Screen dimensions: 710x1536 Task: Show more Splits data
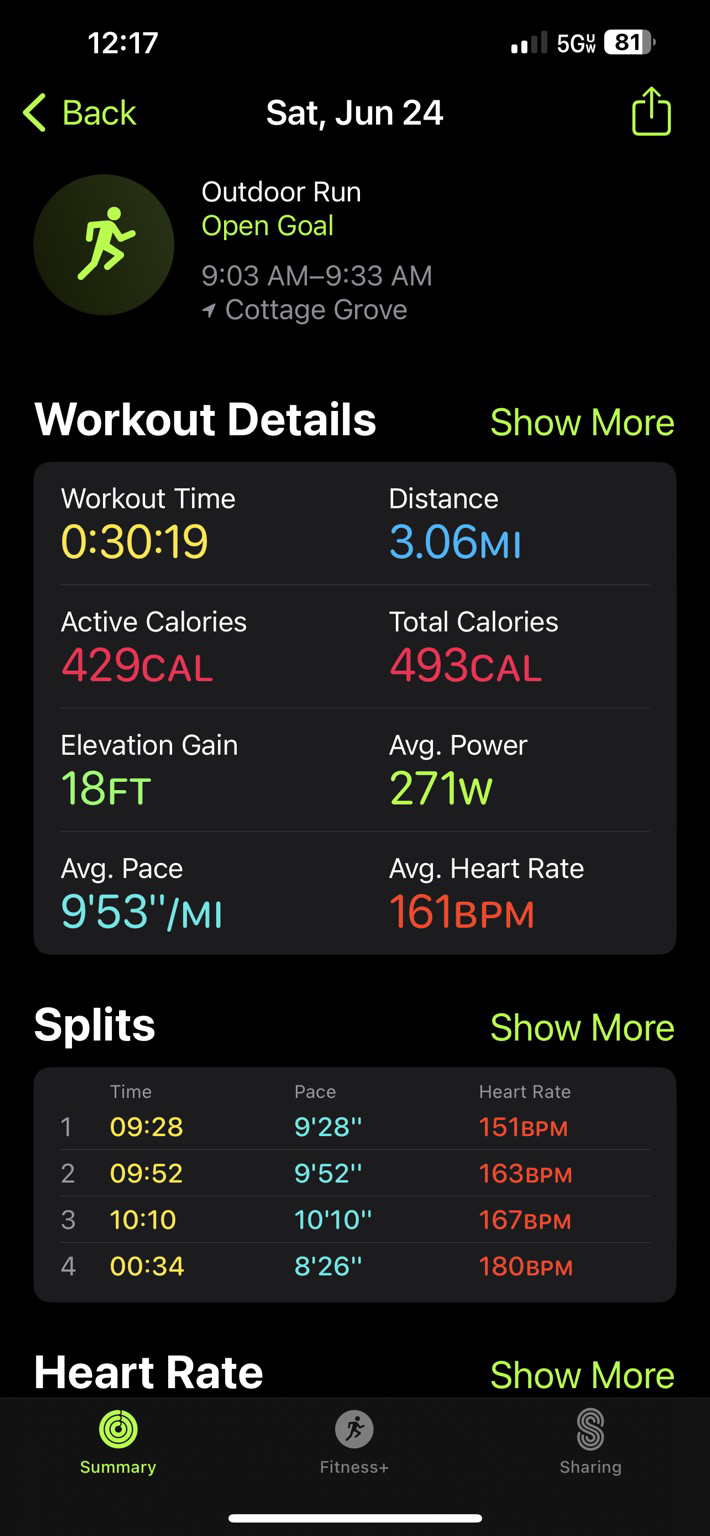(x=582, y=1027)
